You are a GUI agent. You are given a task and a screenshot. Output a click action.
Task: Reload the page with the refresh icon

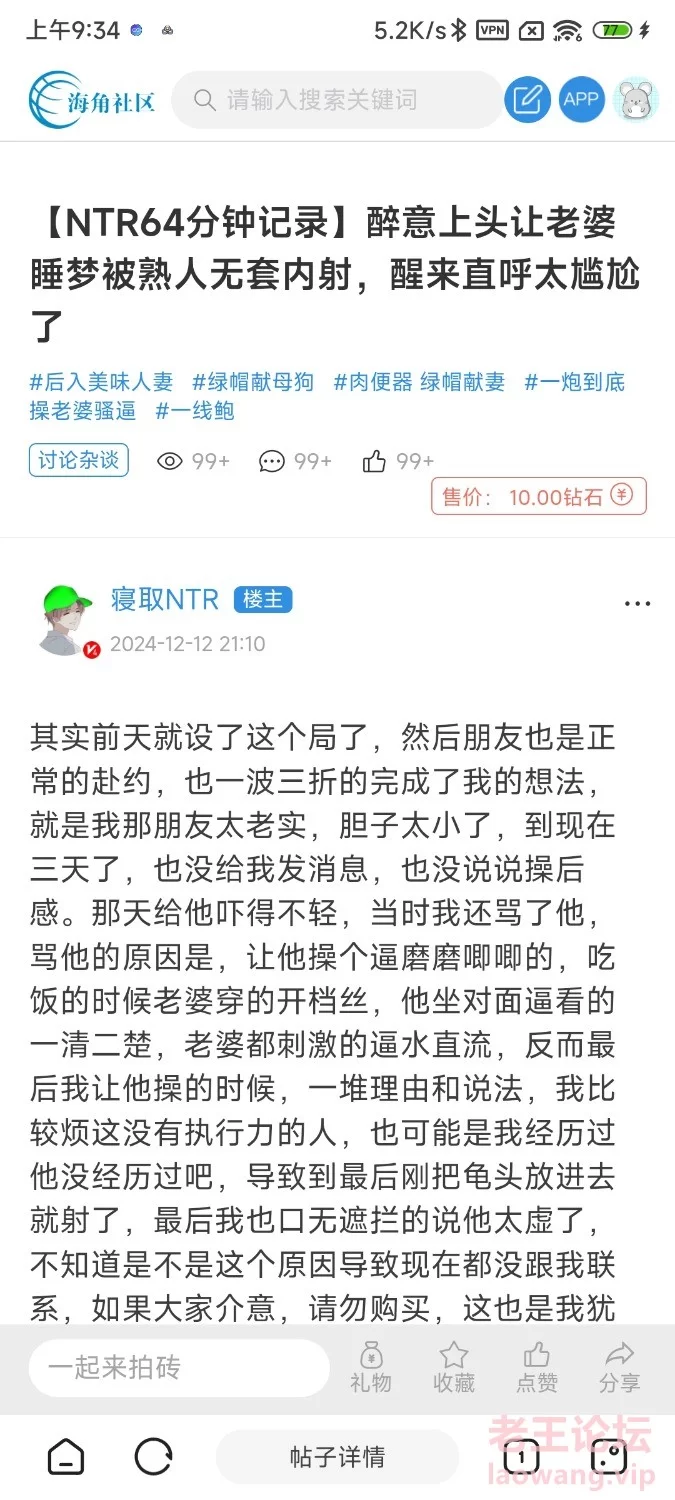153,1457
